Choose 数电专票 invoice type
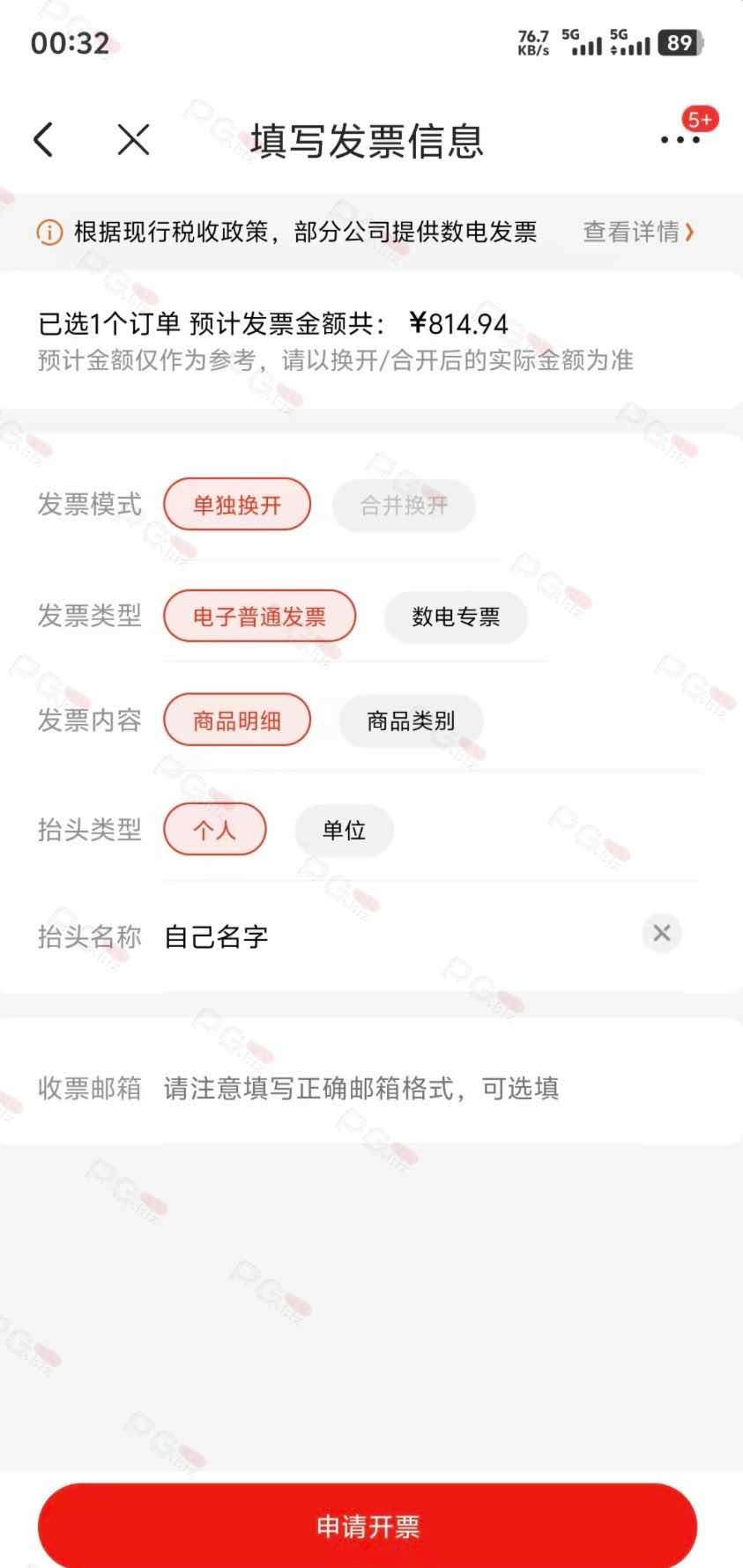The image size is (743, 1568). click(456, 617)
